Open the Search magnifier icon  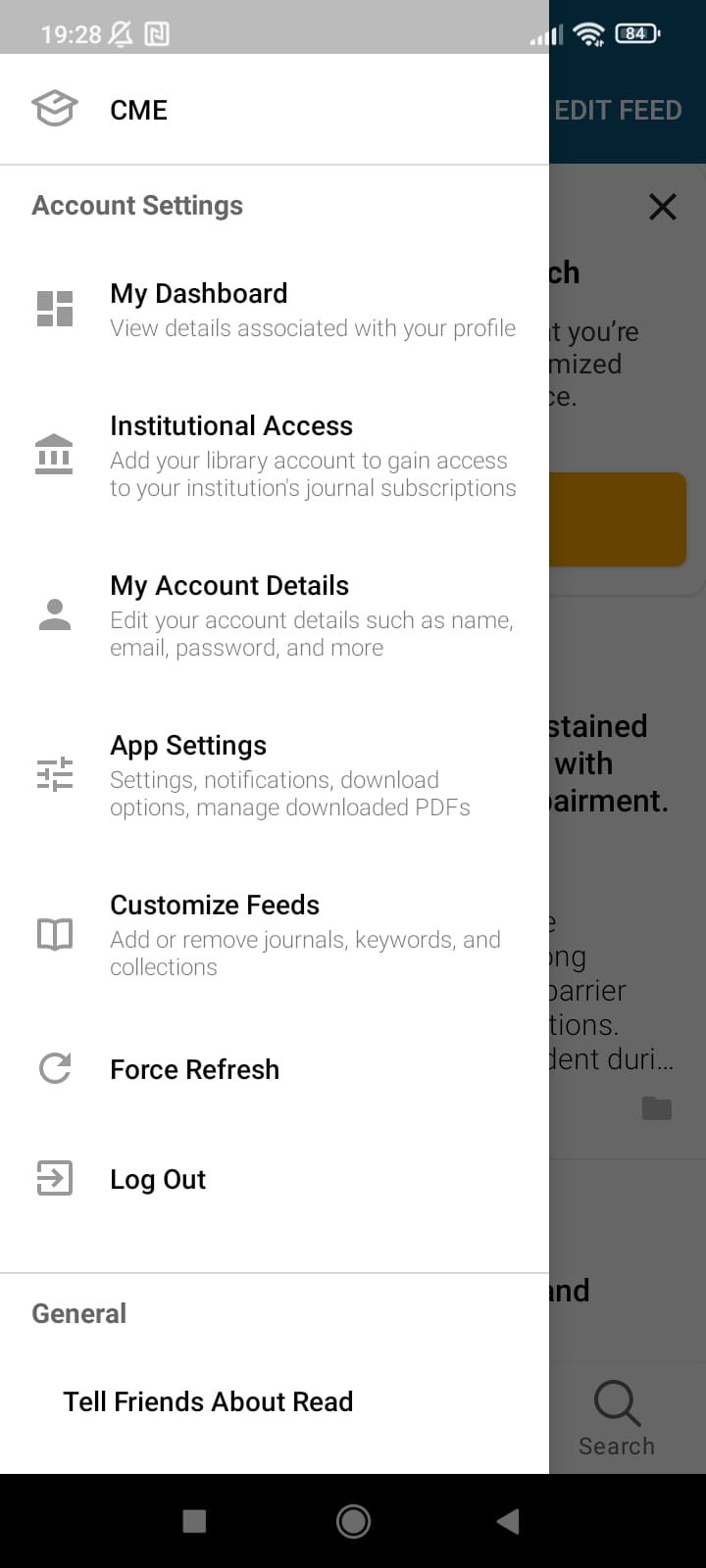click(616, 1405)
